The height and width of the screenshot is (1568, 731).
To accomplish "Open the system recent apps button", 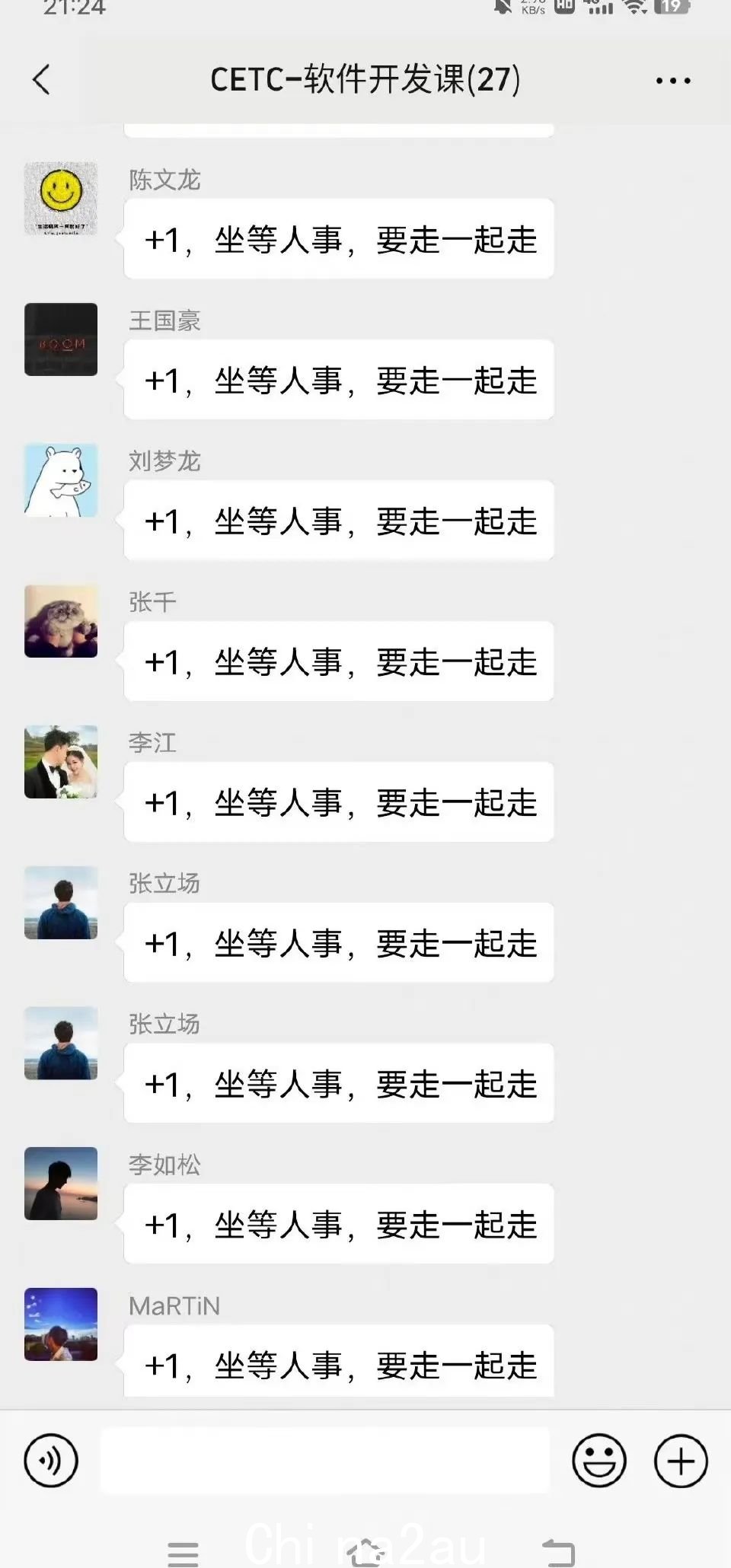I will point(183,1552).
